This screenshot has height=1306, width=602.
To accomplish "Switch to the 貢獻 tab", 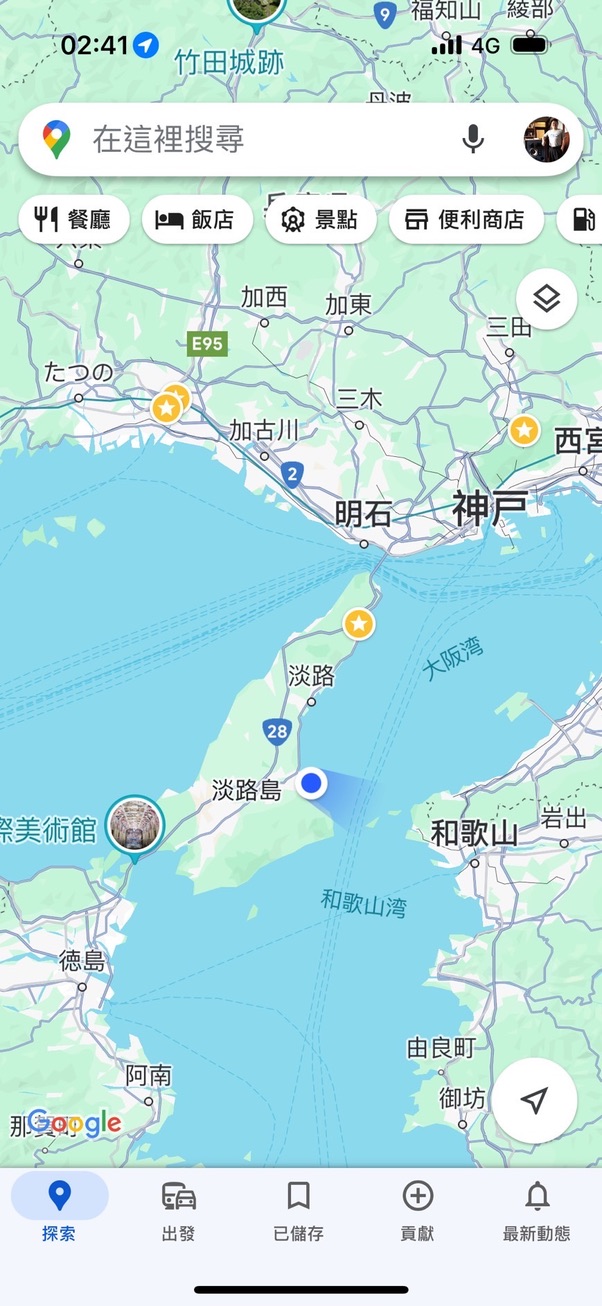I will click(417, 1210).
